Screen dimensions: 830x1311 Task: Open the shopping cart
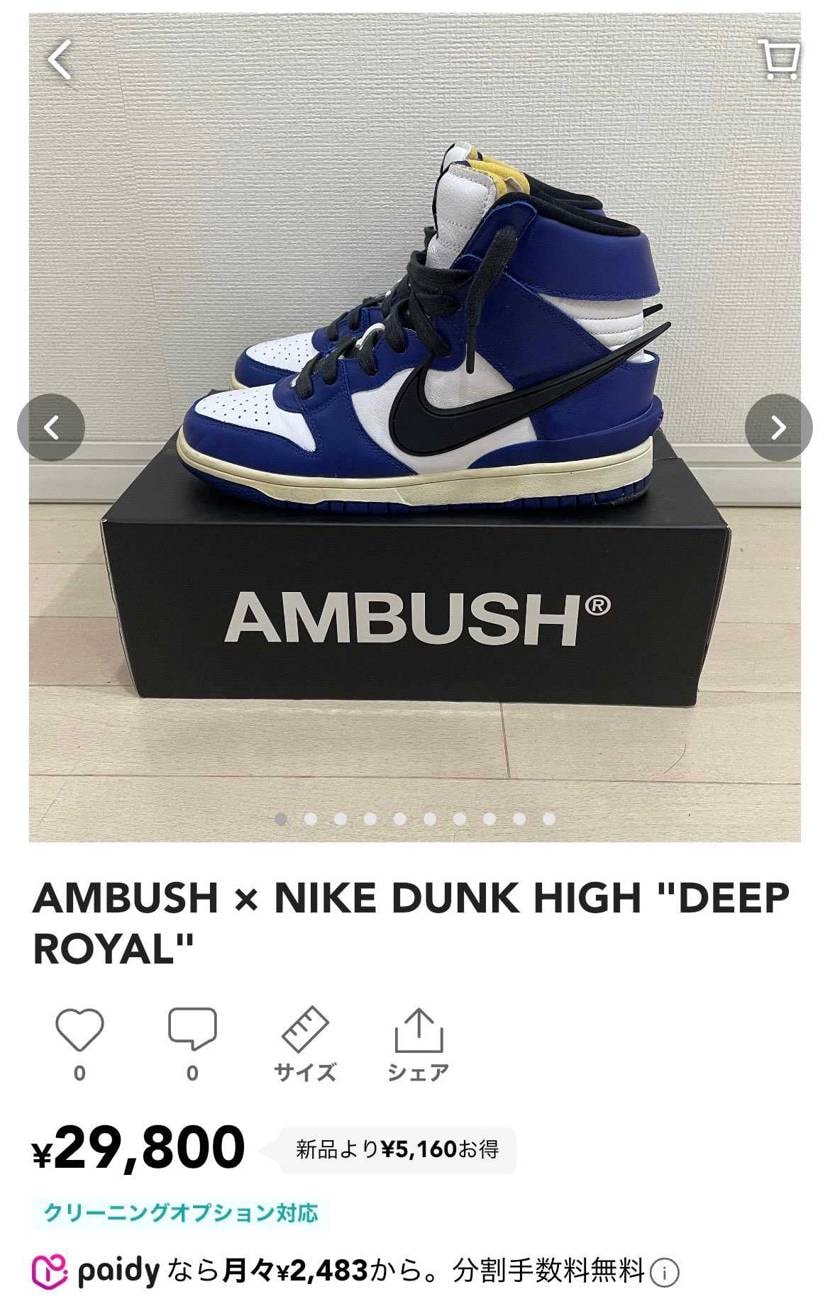coord(779,59)
